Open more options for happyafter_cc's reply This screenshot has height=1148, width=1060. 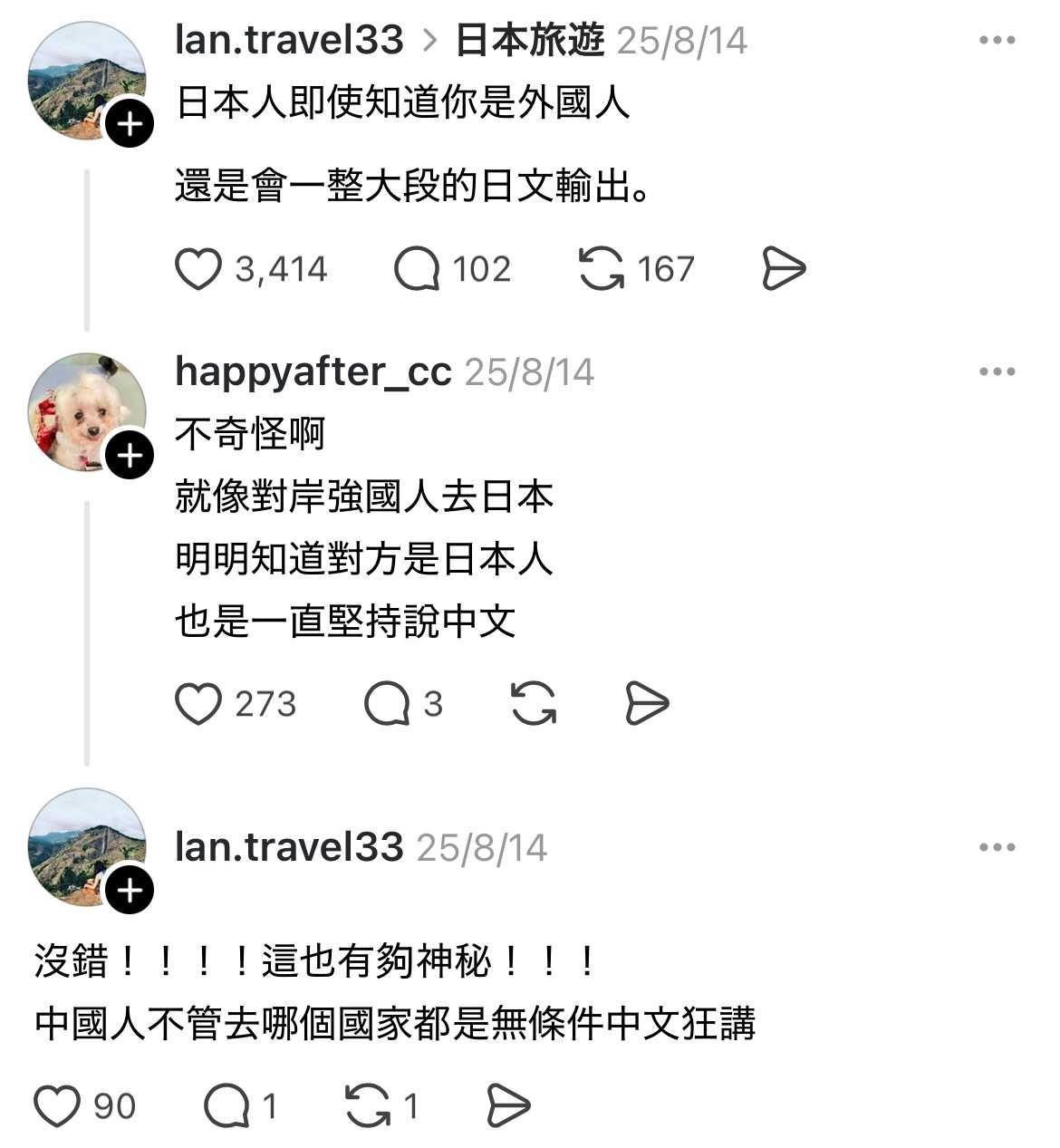[997, 371]
